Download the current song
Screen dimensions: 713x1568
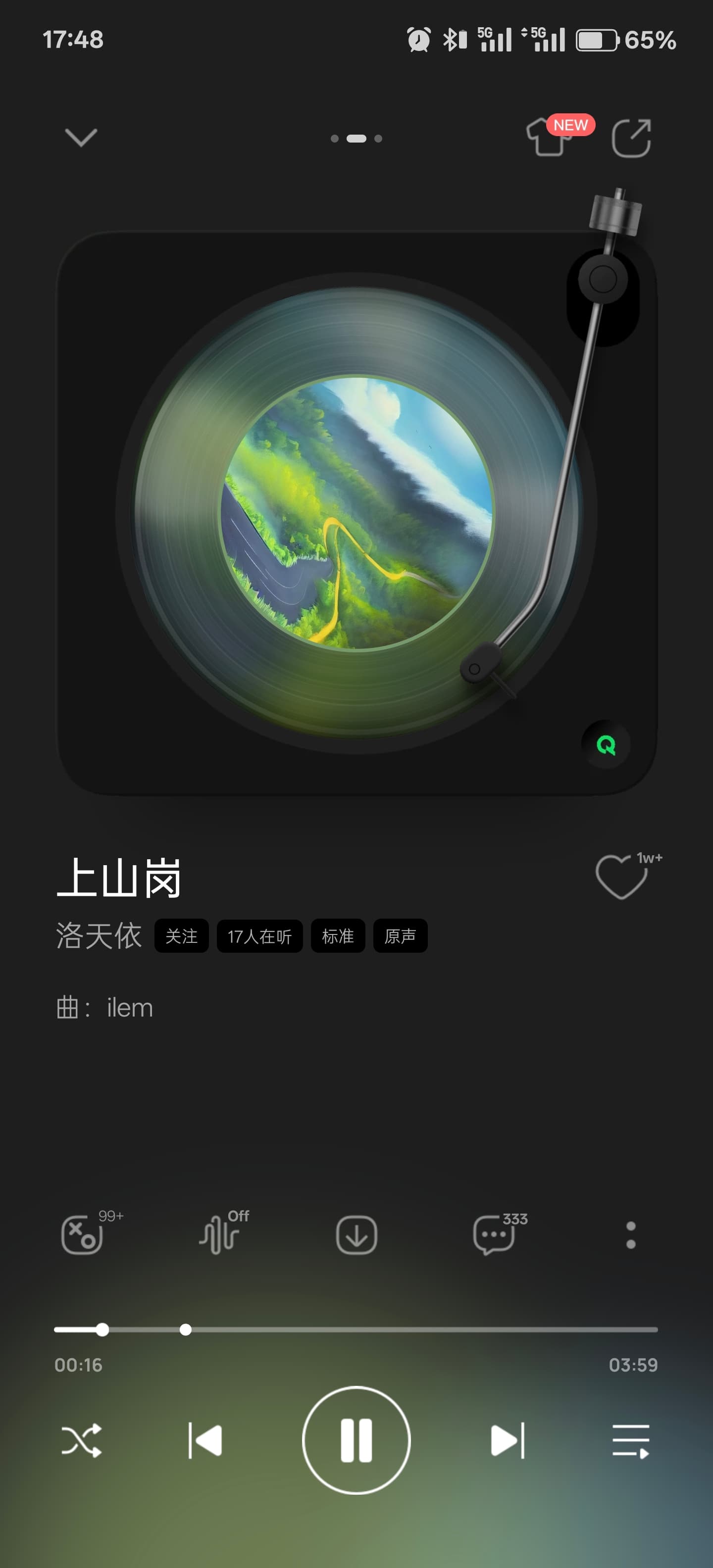coord(356,1235)
